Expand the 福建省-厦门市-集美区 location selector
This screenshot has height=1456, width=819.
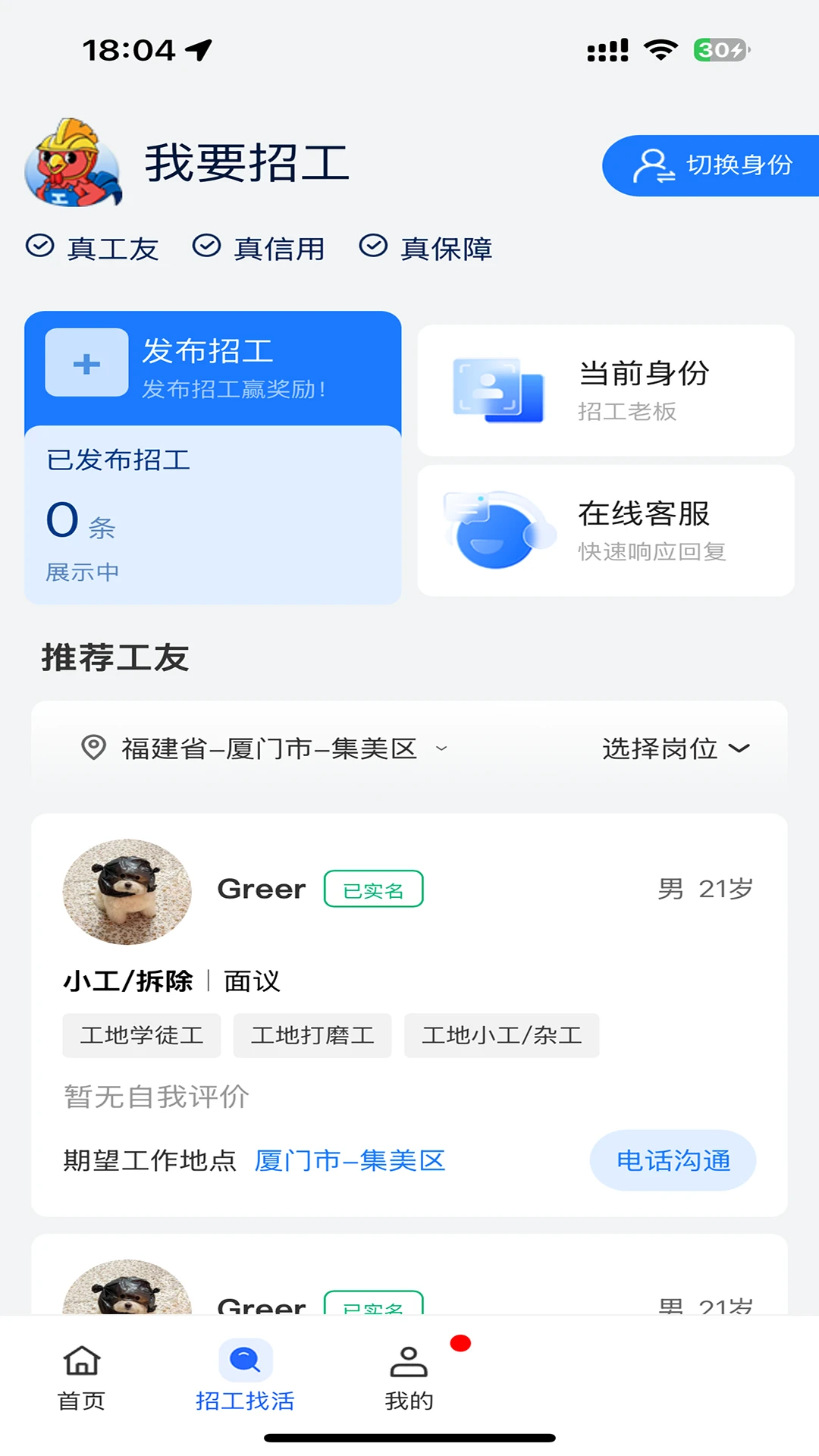[x=281, y=748]
